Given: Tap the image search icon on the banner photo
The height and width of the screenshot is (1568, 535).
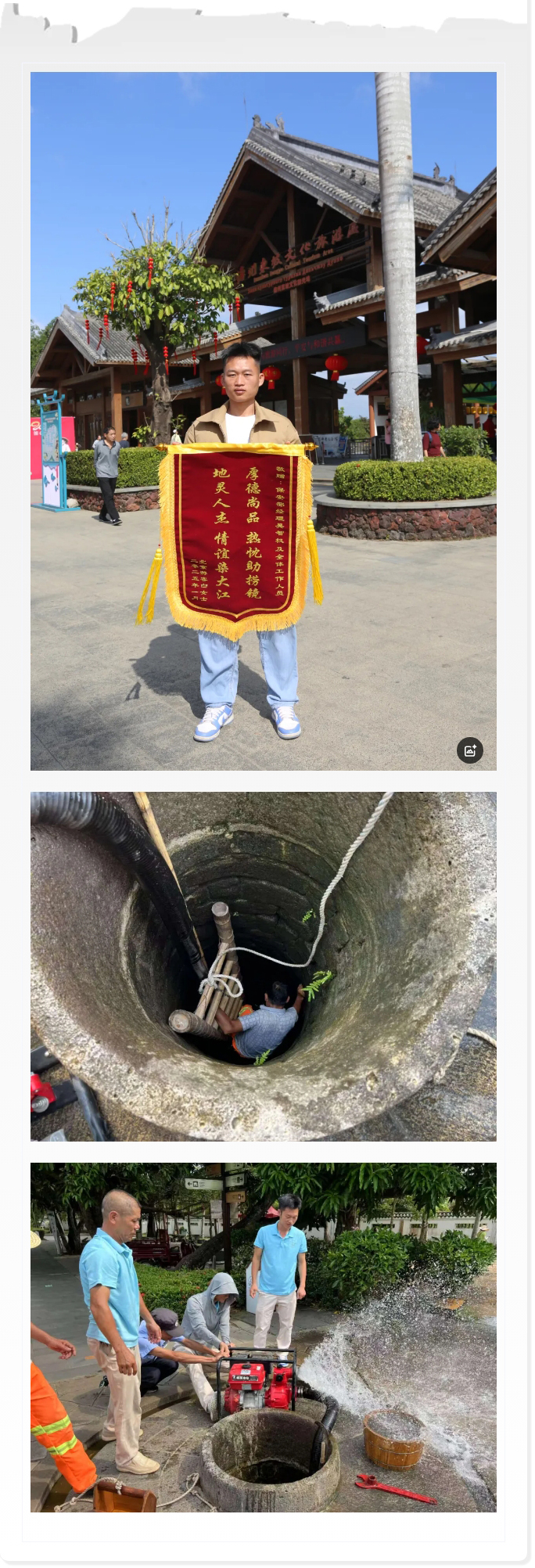Looking at the screenshot, I should point(469,750).
